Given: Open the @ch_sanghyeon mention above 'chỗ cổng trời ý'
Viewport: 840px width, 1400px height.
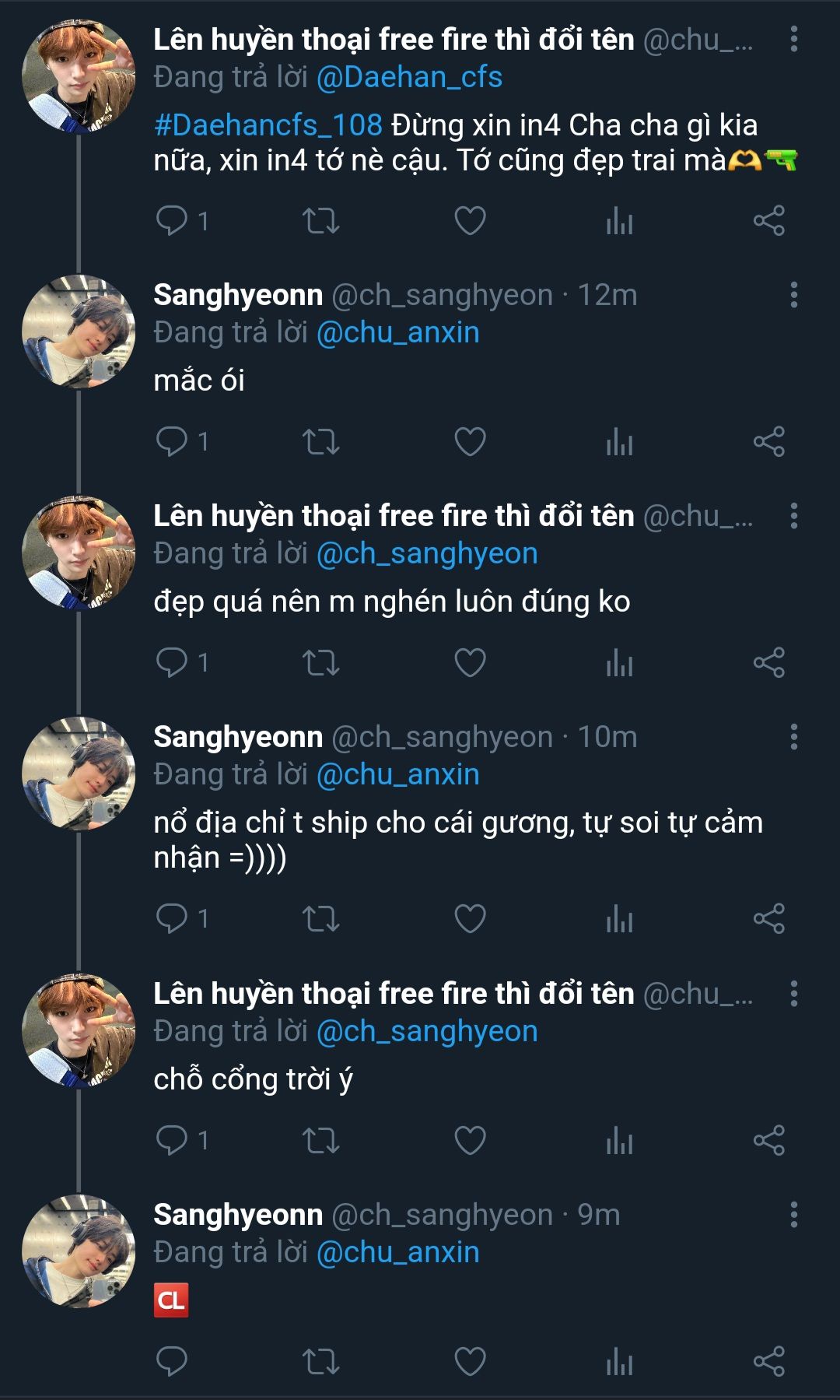Looking at the screenshot, I should [427, 1031].
